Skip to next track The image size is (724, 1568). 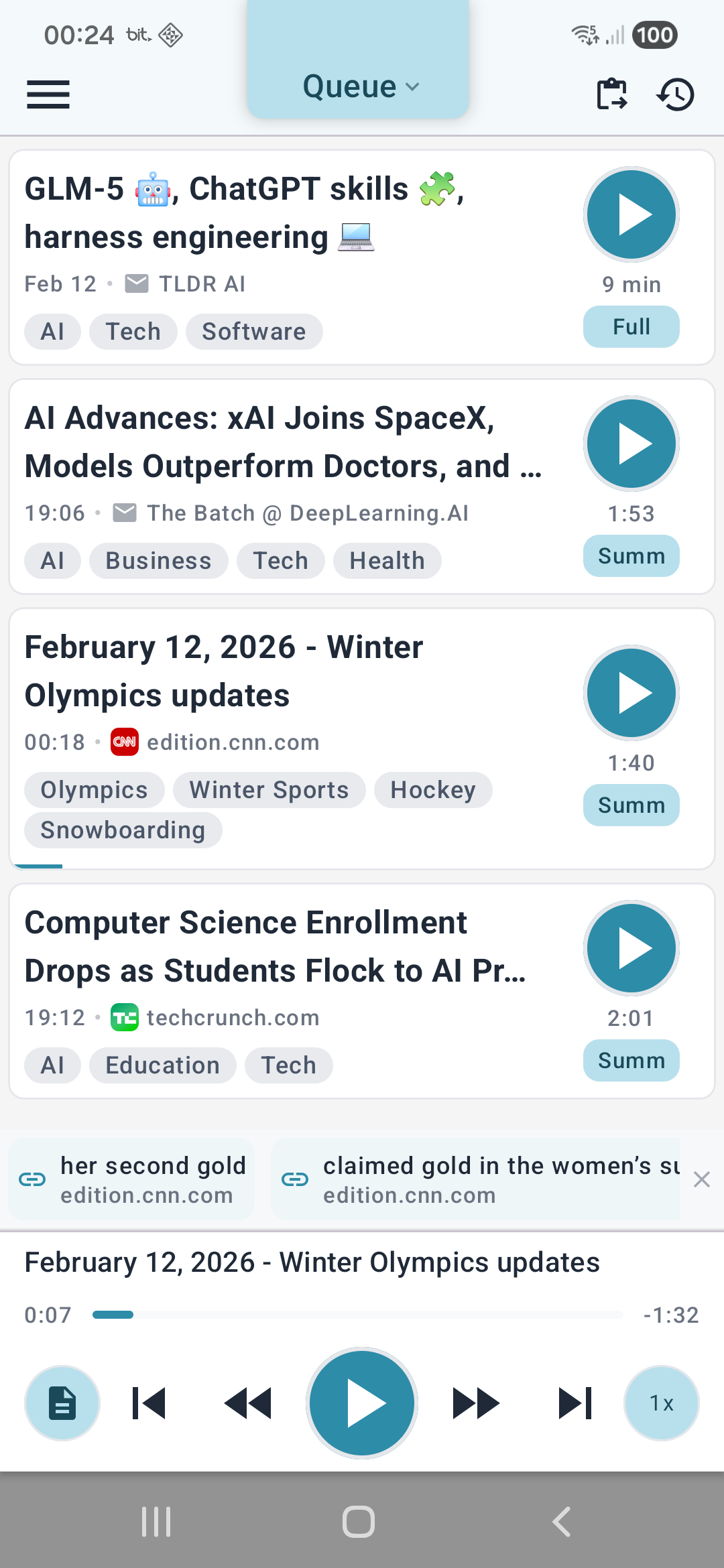573,1402
